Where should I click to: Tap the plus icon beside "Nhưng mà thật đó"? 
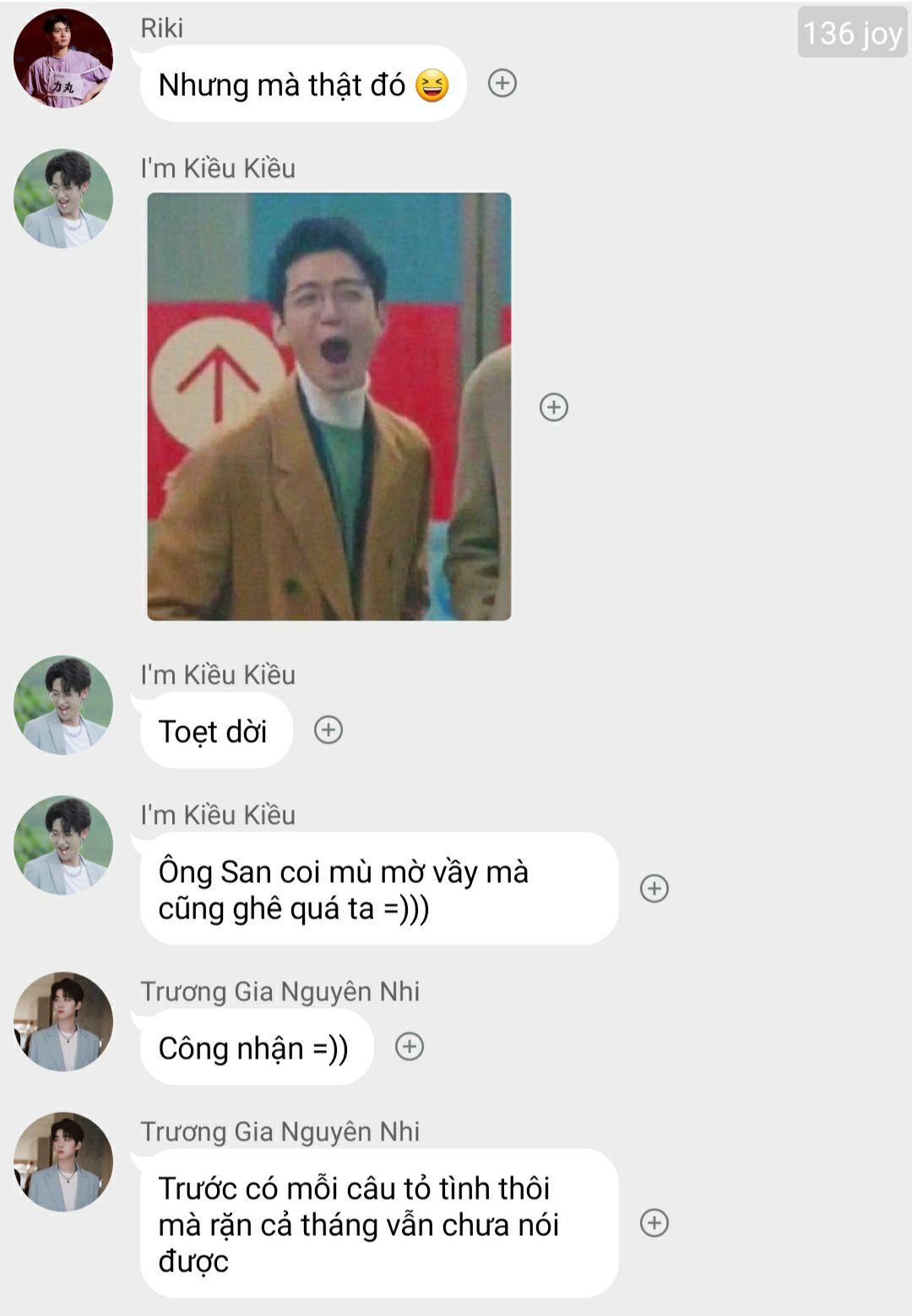[502, 84]
